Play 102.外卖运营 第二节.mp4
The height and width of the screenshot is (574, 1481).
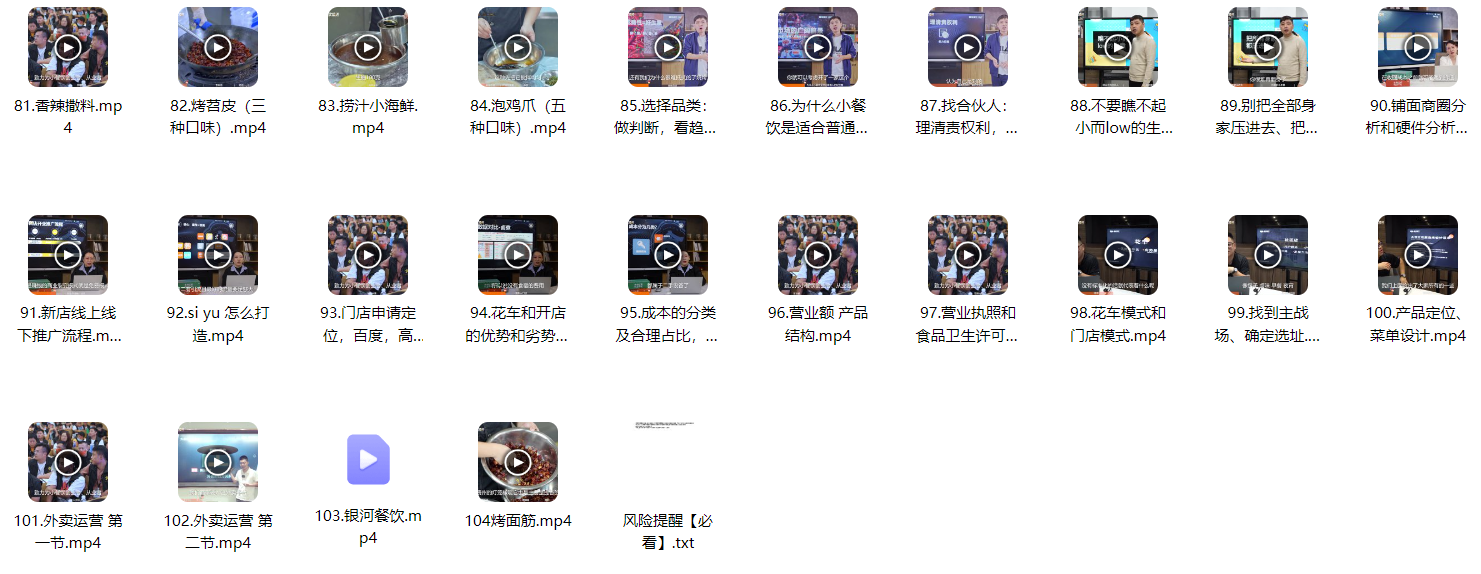[x=218, y=462]
